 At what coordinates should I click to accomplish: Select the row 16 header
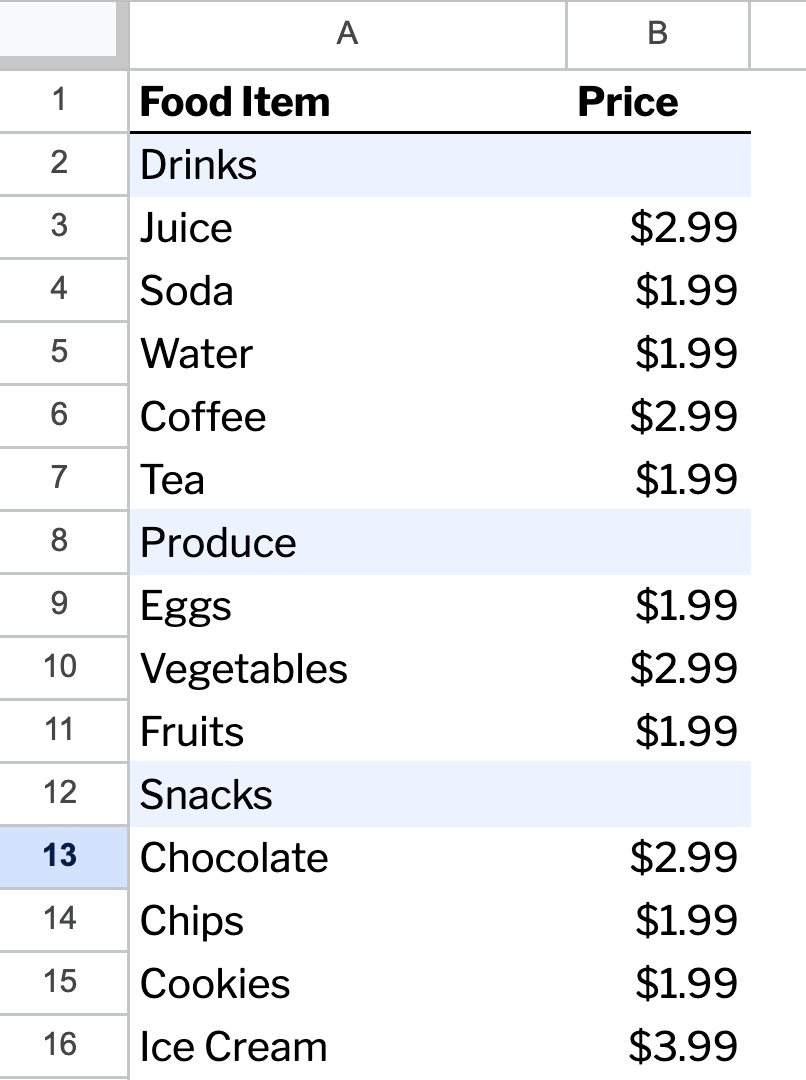(60, 1045)
